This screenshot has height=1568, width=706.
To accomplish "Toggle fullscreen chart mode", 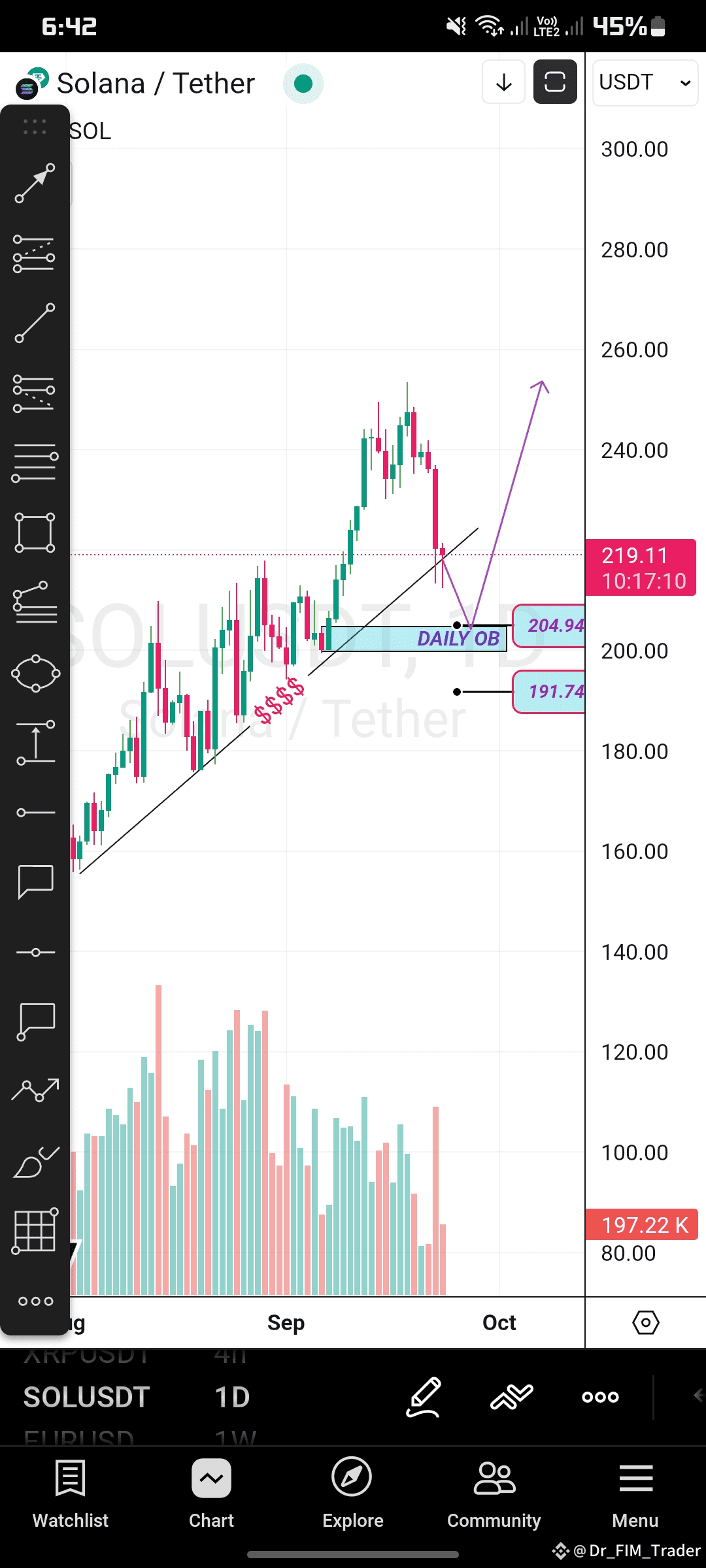I will click(555, 82).
